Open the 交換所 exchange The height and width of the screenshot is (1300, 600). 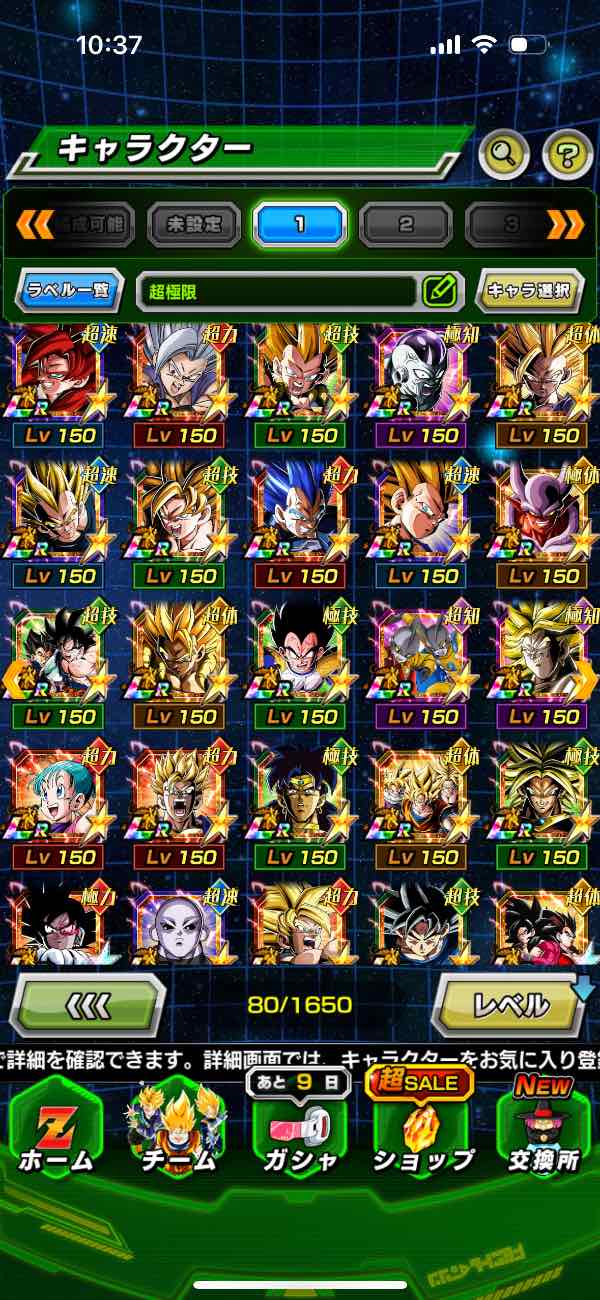[x=543, y=1130]
